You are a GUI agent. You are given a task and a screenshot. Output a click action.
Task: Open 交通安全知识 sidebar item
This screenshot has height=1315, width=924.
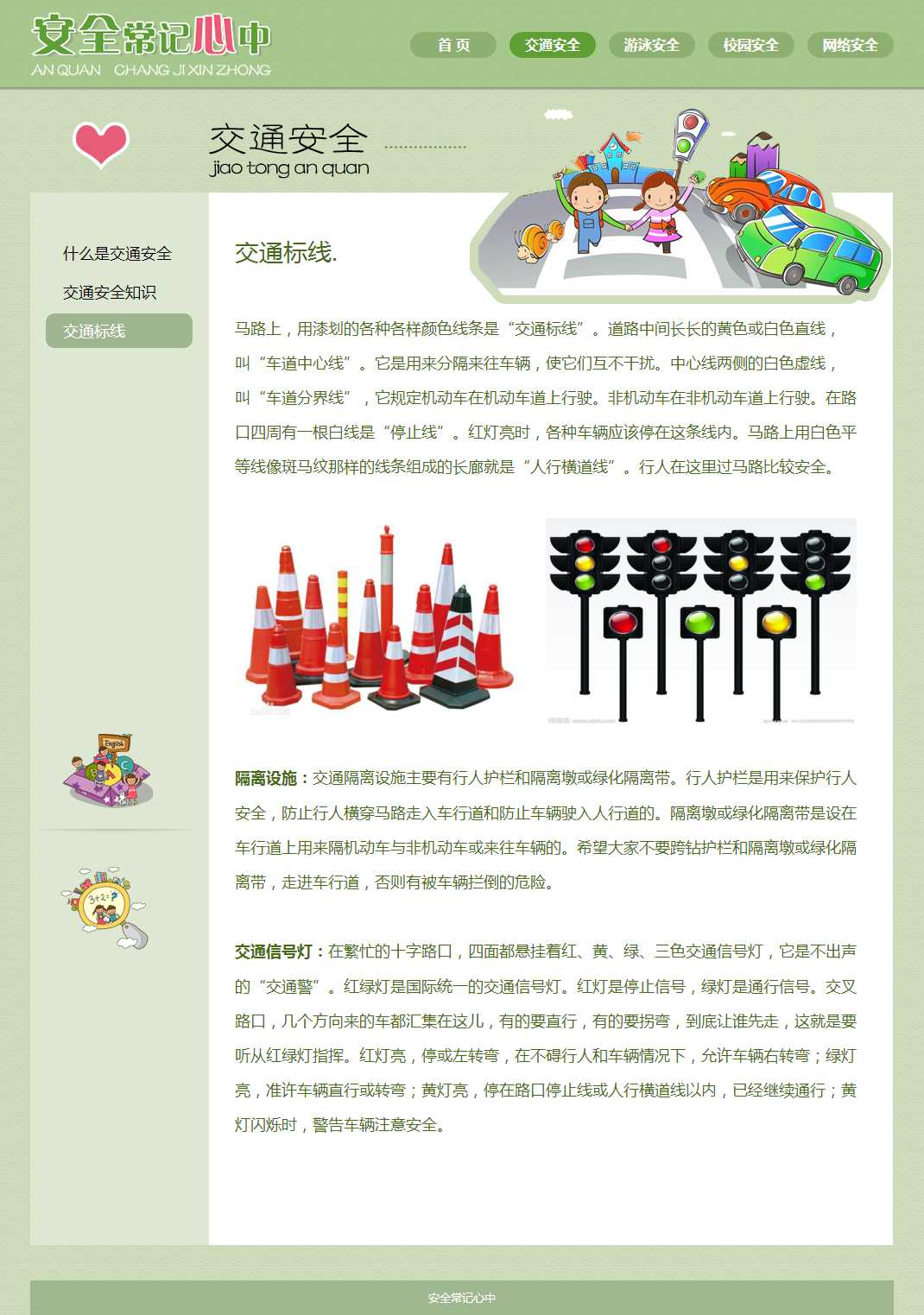[110, 293]
